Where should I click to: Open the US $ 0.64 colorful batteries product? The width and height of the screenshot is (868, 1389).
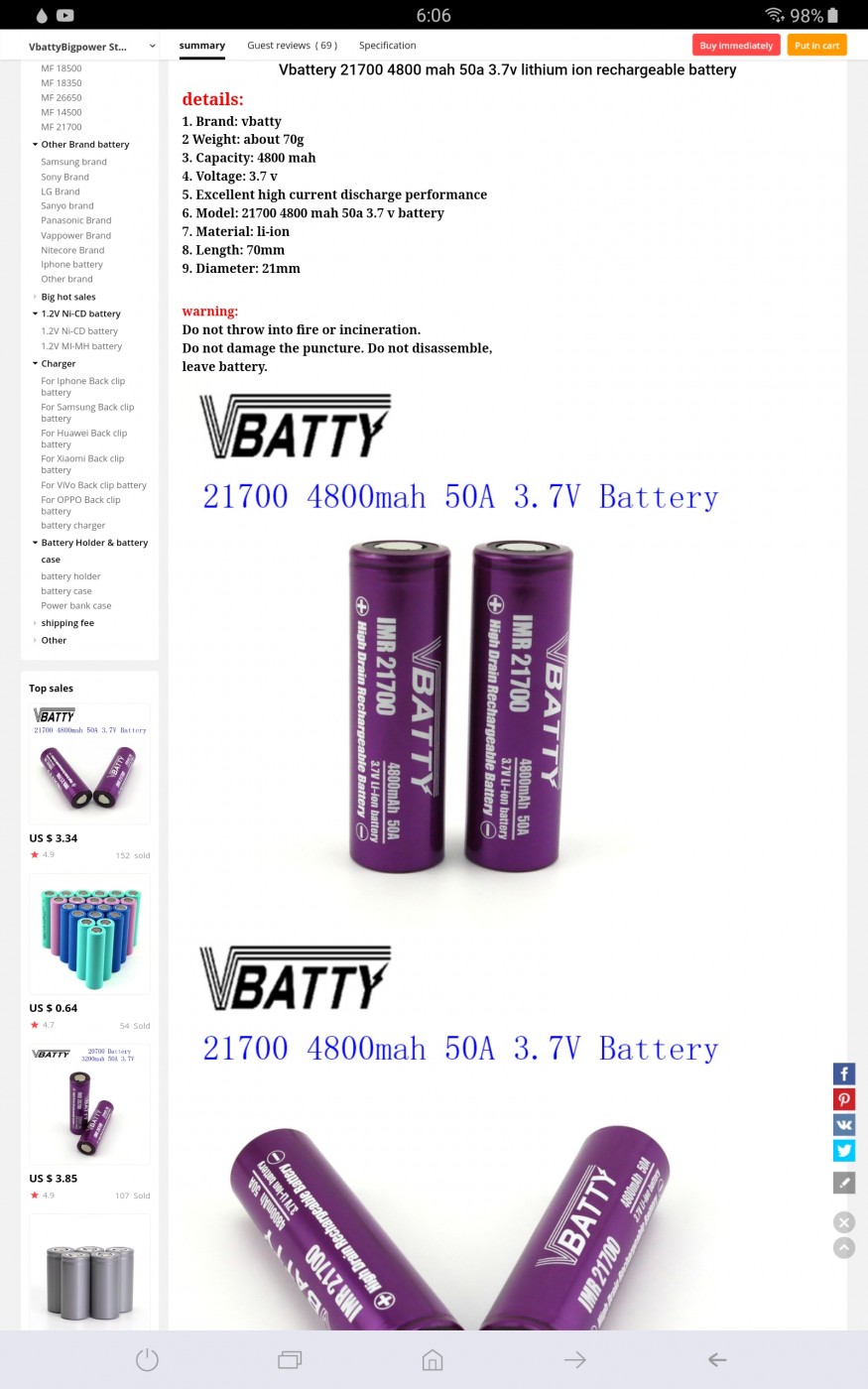pyautogui.click(x=89, y=934)
